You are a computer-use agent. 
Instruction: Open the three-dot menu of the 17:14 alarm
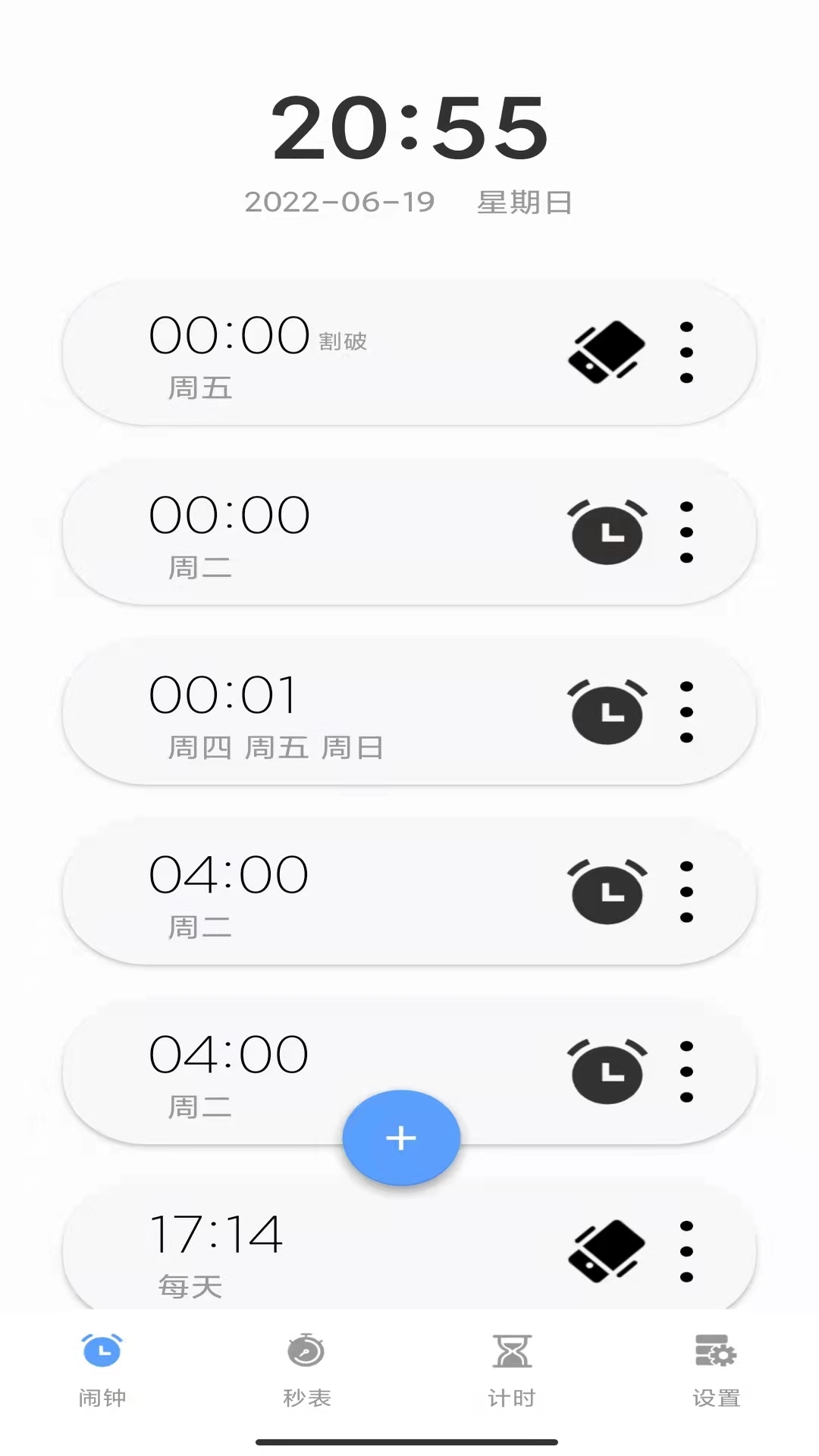pyautogui.click(x=686, y=1251)
